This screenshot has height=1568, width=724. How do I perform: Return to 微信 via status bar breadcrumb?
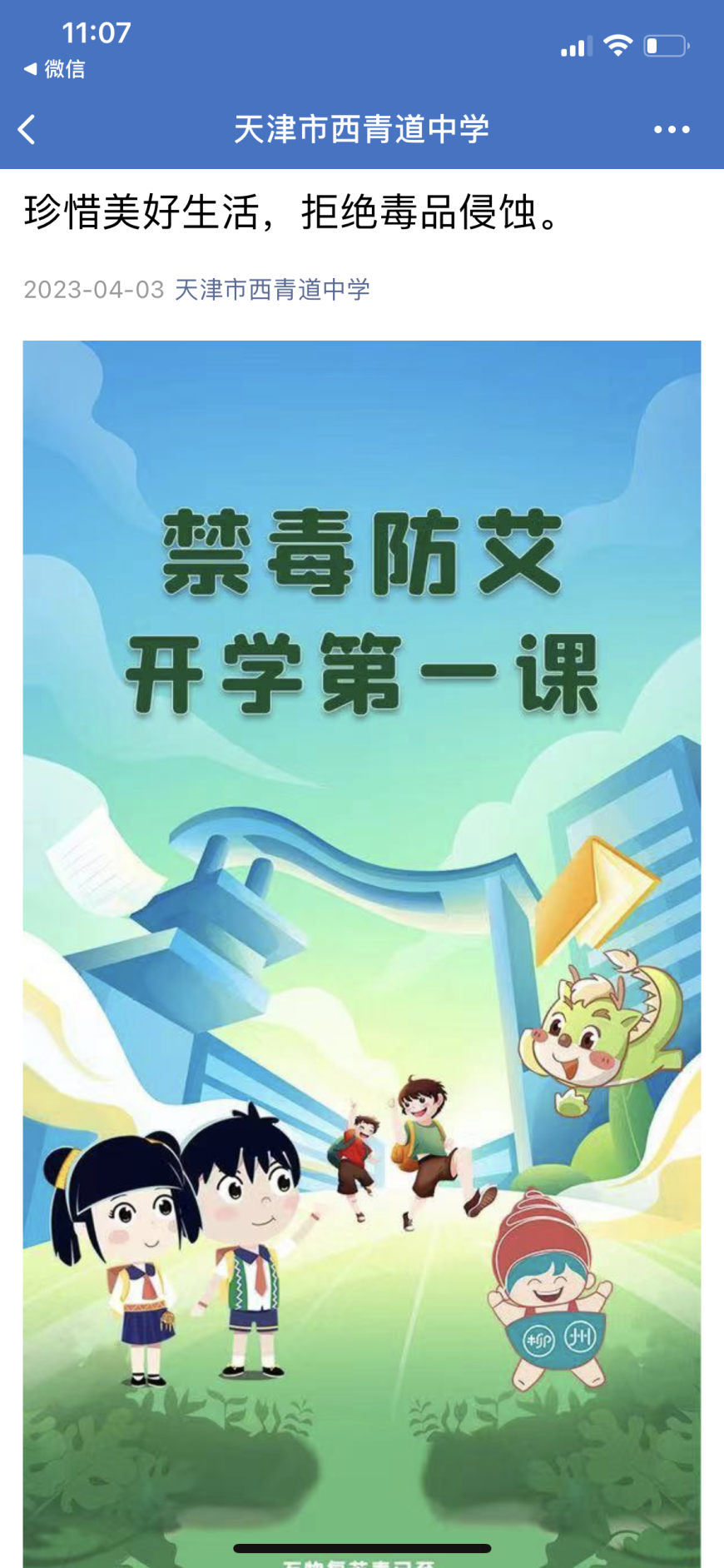point(55,69)
